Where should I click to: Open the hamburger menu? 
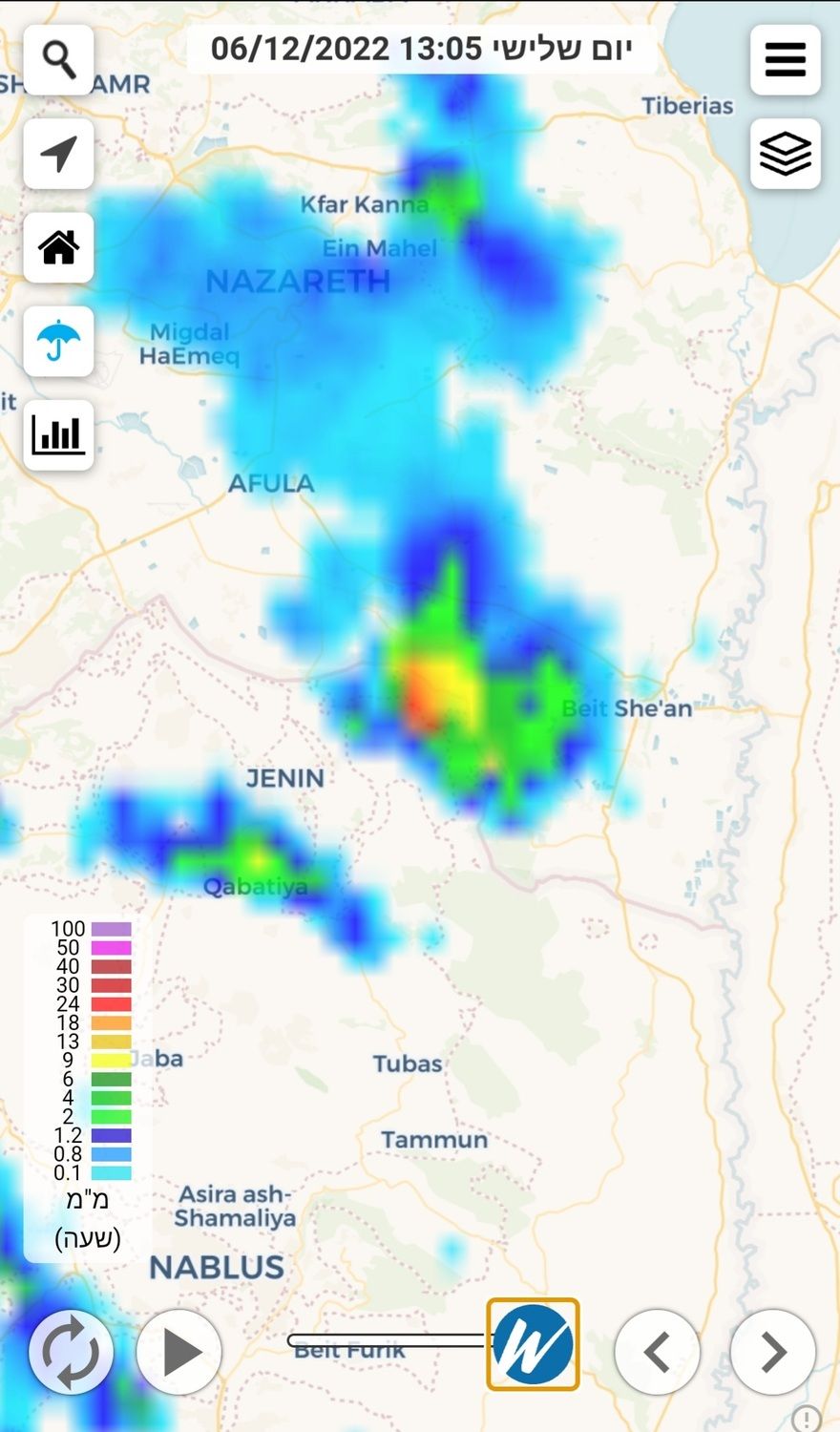point(785,60)
